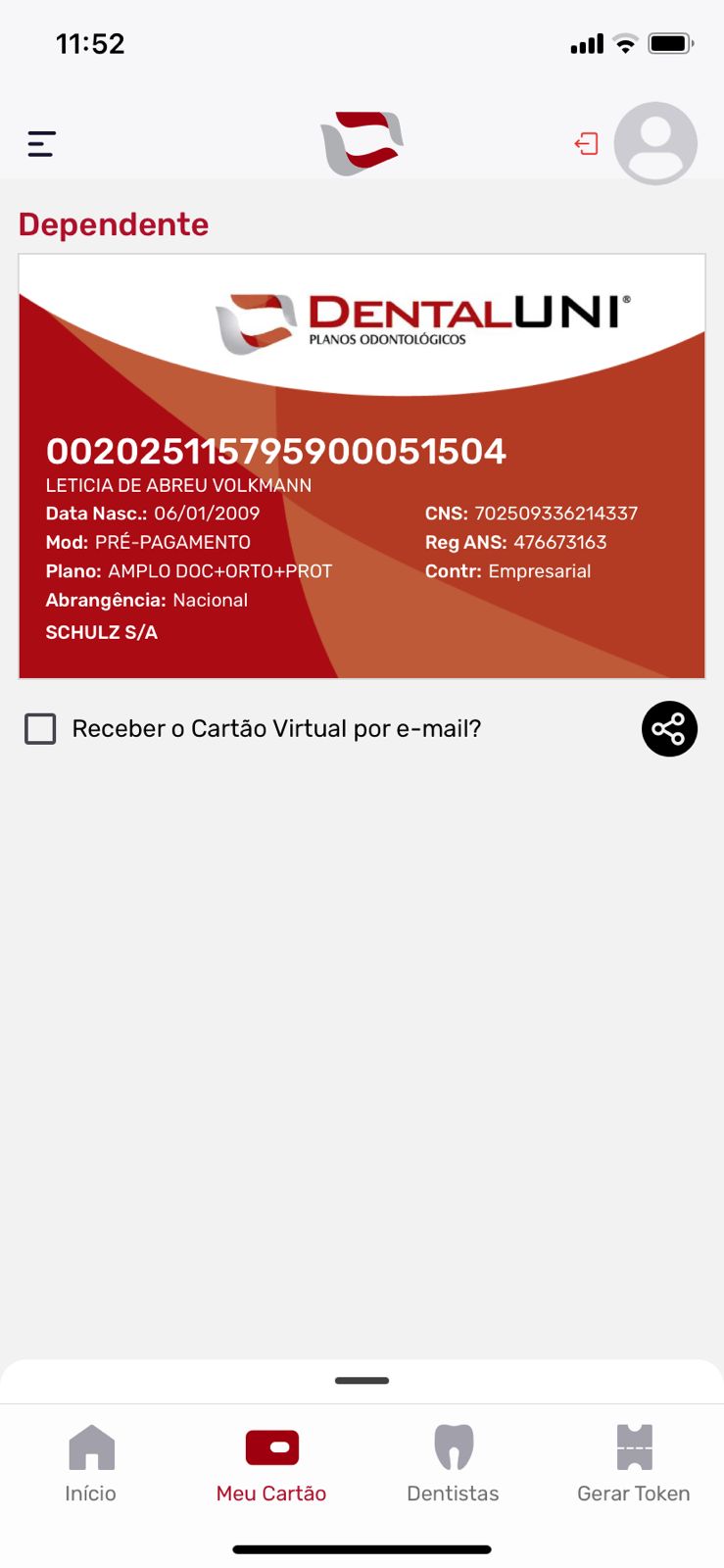Go to the Início tab
The image size is (724, 1568).
click(x=91, y=1463)
